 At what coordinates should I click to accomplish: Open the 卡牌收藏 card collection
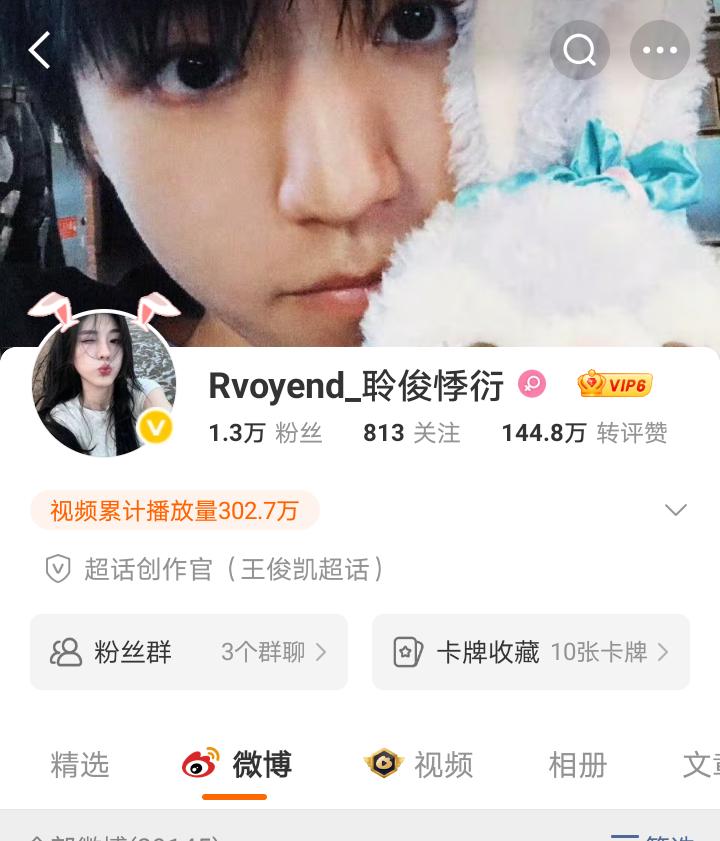pyautogui.click(x=531, y=652)
